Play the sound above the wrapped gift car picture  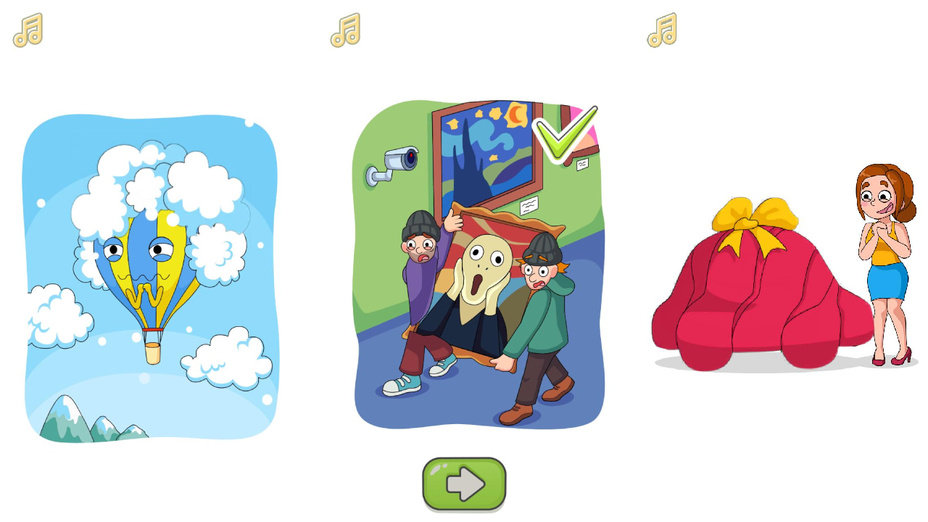[x=662, y=30]
